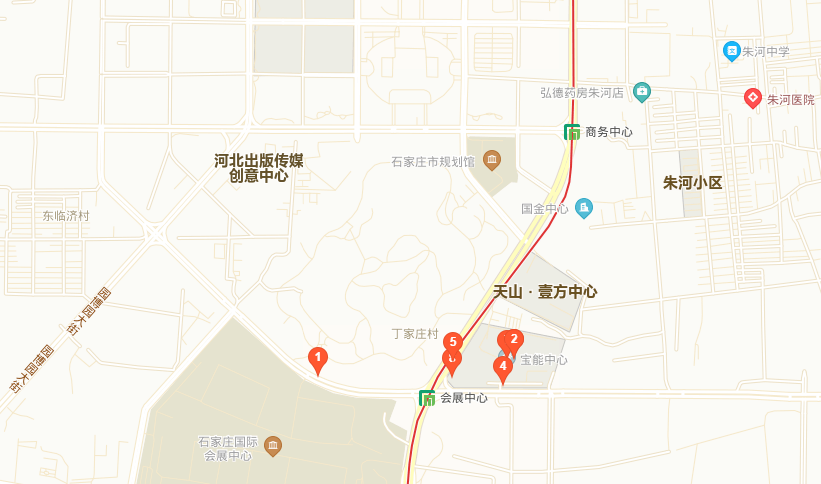This screenshot has width=821, height=484.
Task: Open map marker number 4
Action: coord(503,367)
